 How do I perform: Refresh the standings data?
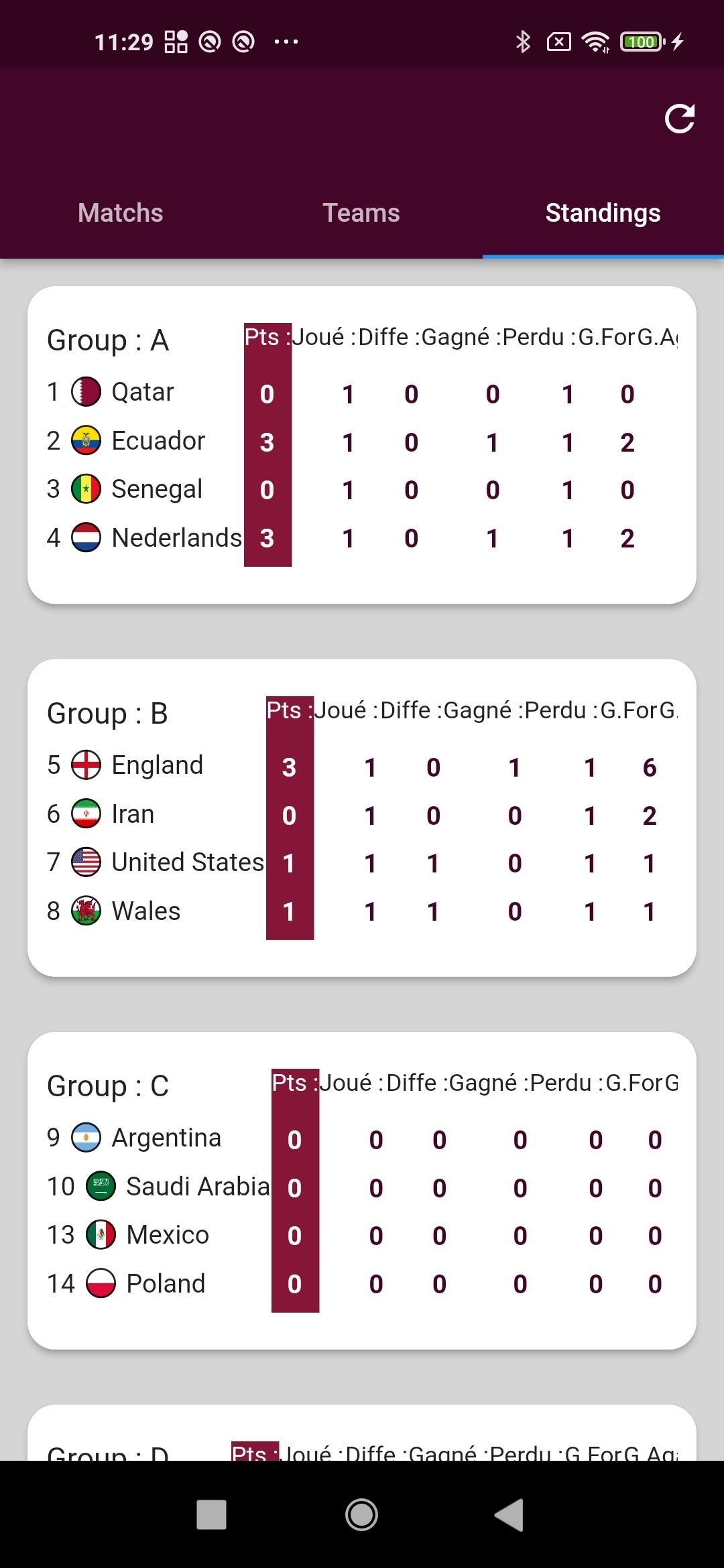[679, 119]
